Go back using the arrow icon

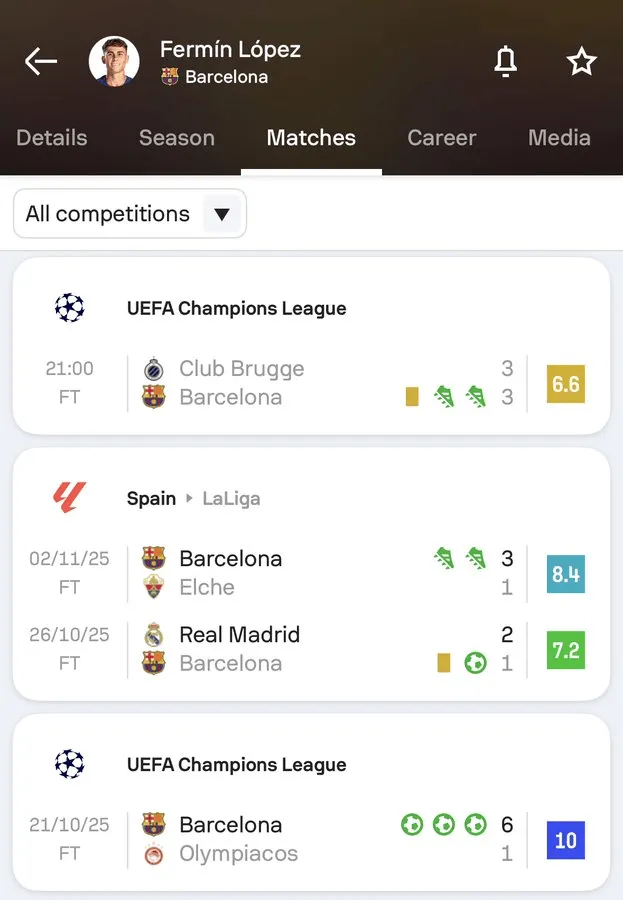[x=41, y=62]
